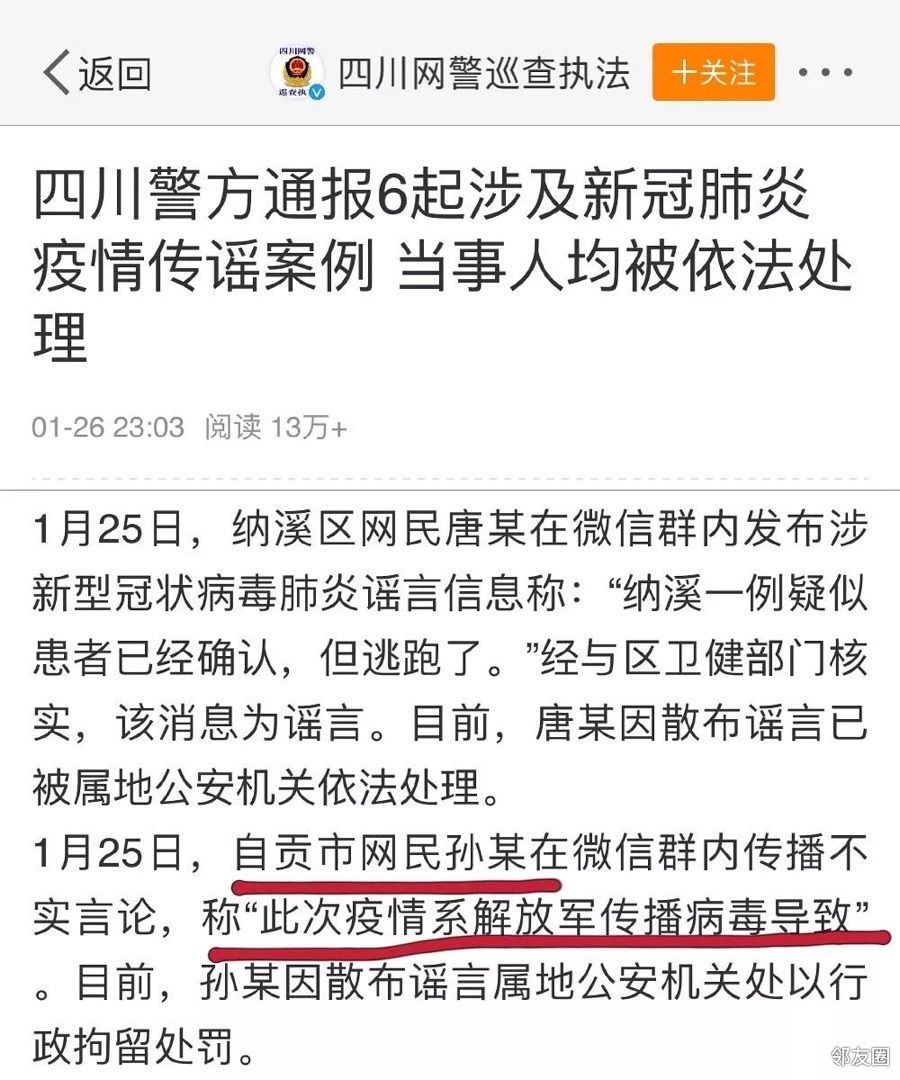Open the three-dot overflow menu
The height and width of the screenshot is (1080, 900).
click(x=825, y=73)
